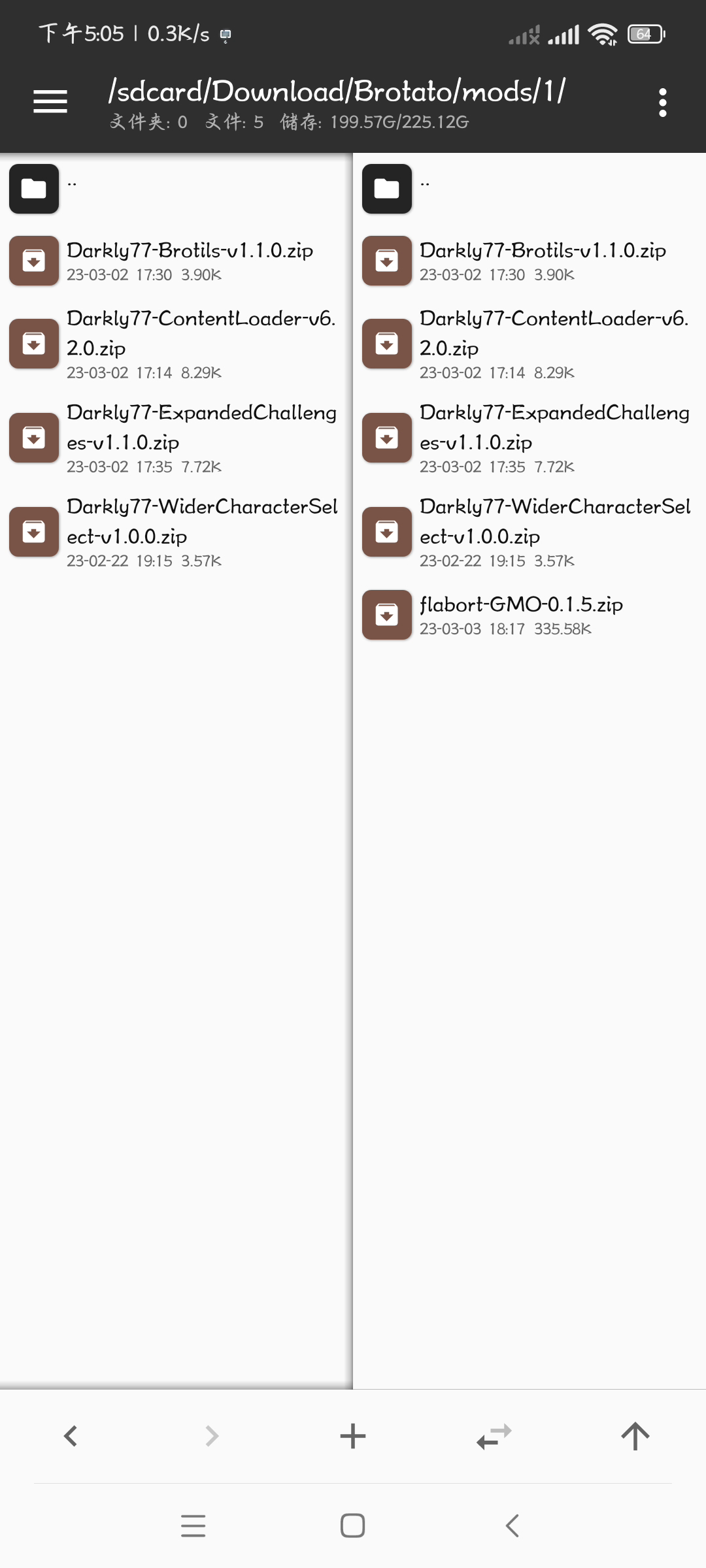Open the parent folder in the left pane
706x1568 pixels.
click(176, 189)
